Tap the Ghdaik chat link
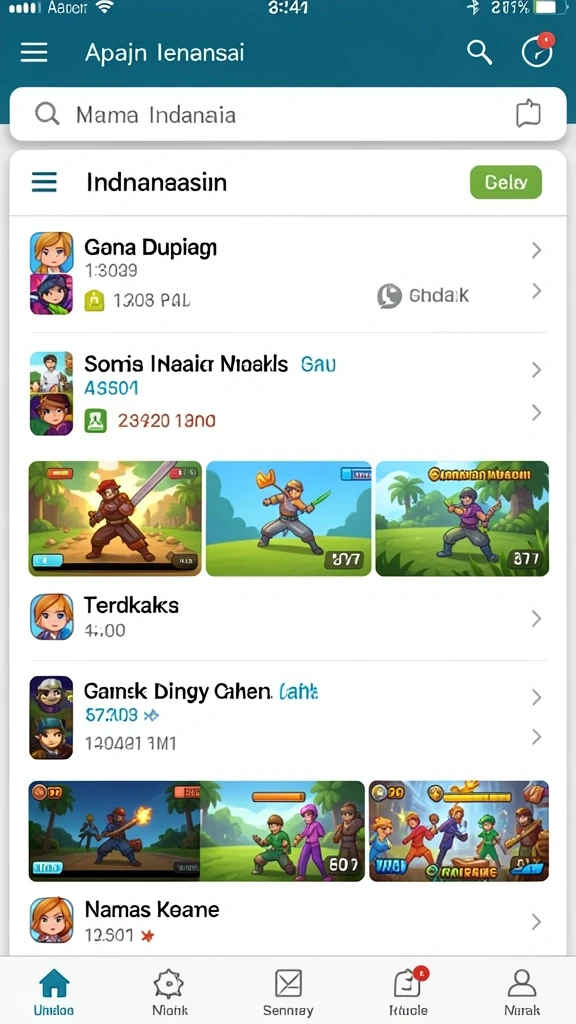The image size is (576, 1024). [423, 296]
